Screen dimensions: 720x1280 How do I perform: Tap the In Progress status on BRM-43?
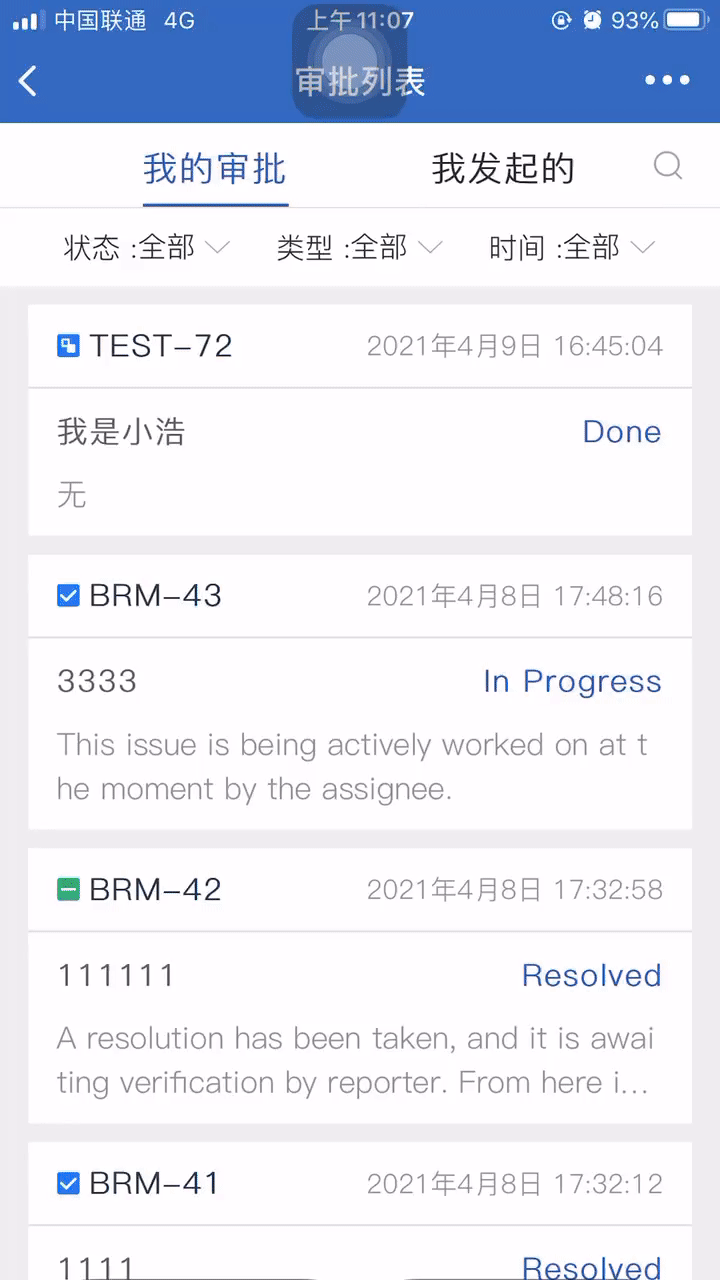point(571,681)
